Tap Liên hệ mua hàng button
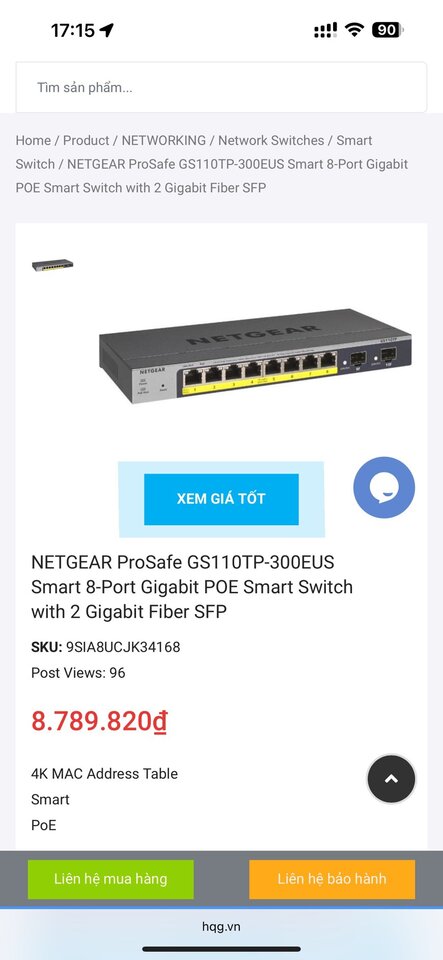 [x=111, y=879]
